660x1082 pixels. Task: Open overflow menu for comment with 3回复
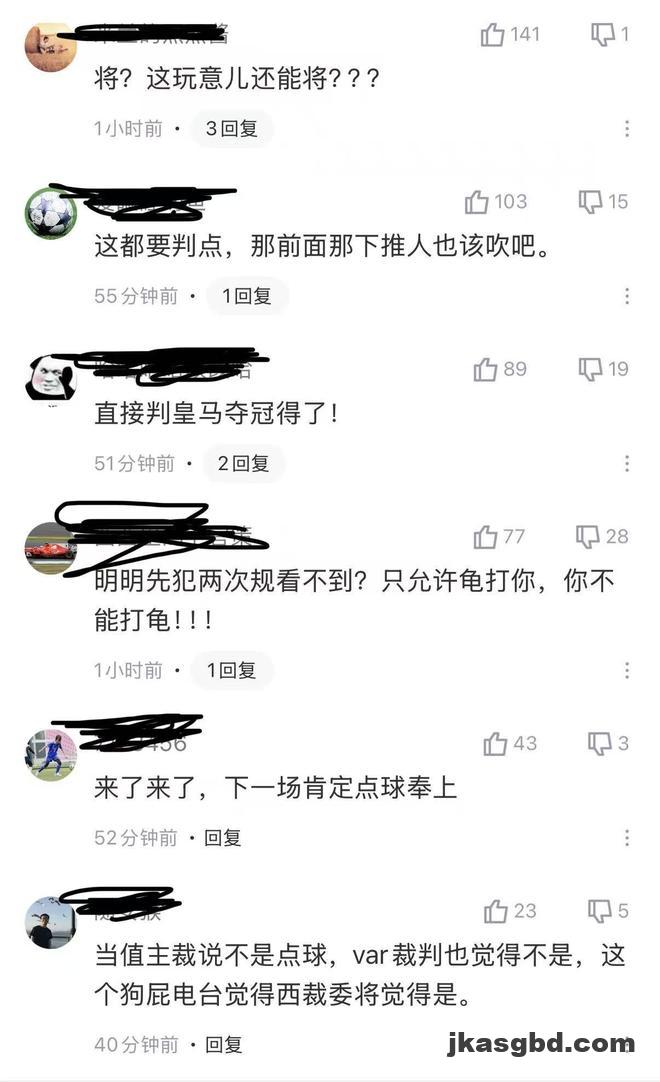(627, 129)
